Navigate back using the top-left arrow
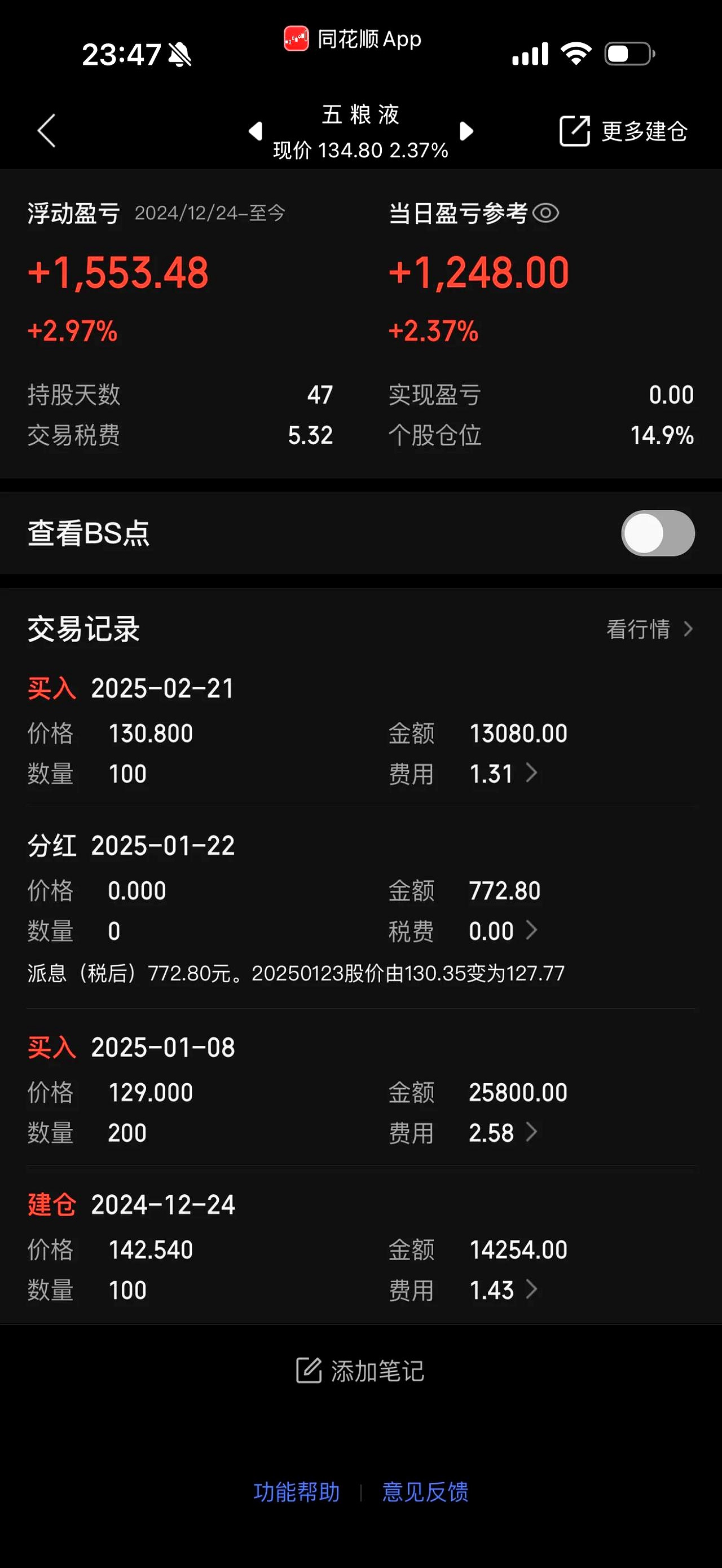 [x=46, y=131]
